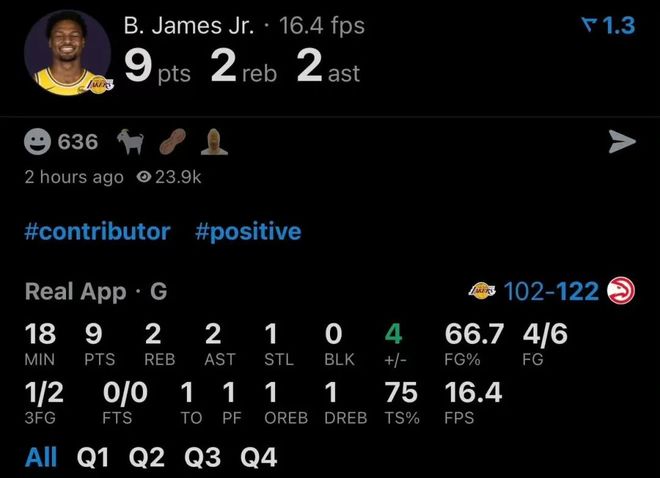Viewport: 660px width, 478px height.
Task: Tap the 1.3 rating indicator
Action: [608, 25]
